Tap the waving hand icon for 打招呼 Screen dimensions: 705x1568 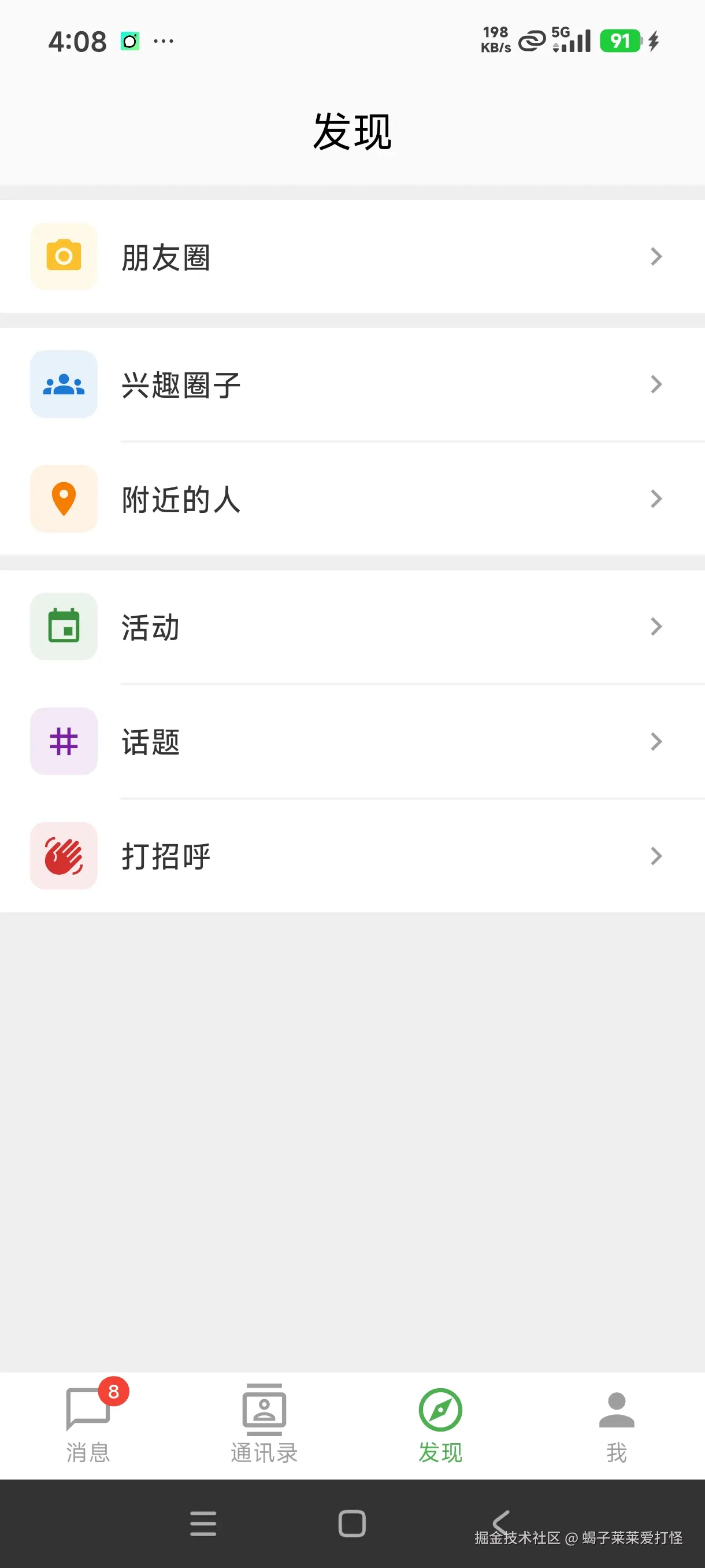[x=63, y=856]
